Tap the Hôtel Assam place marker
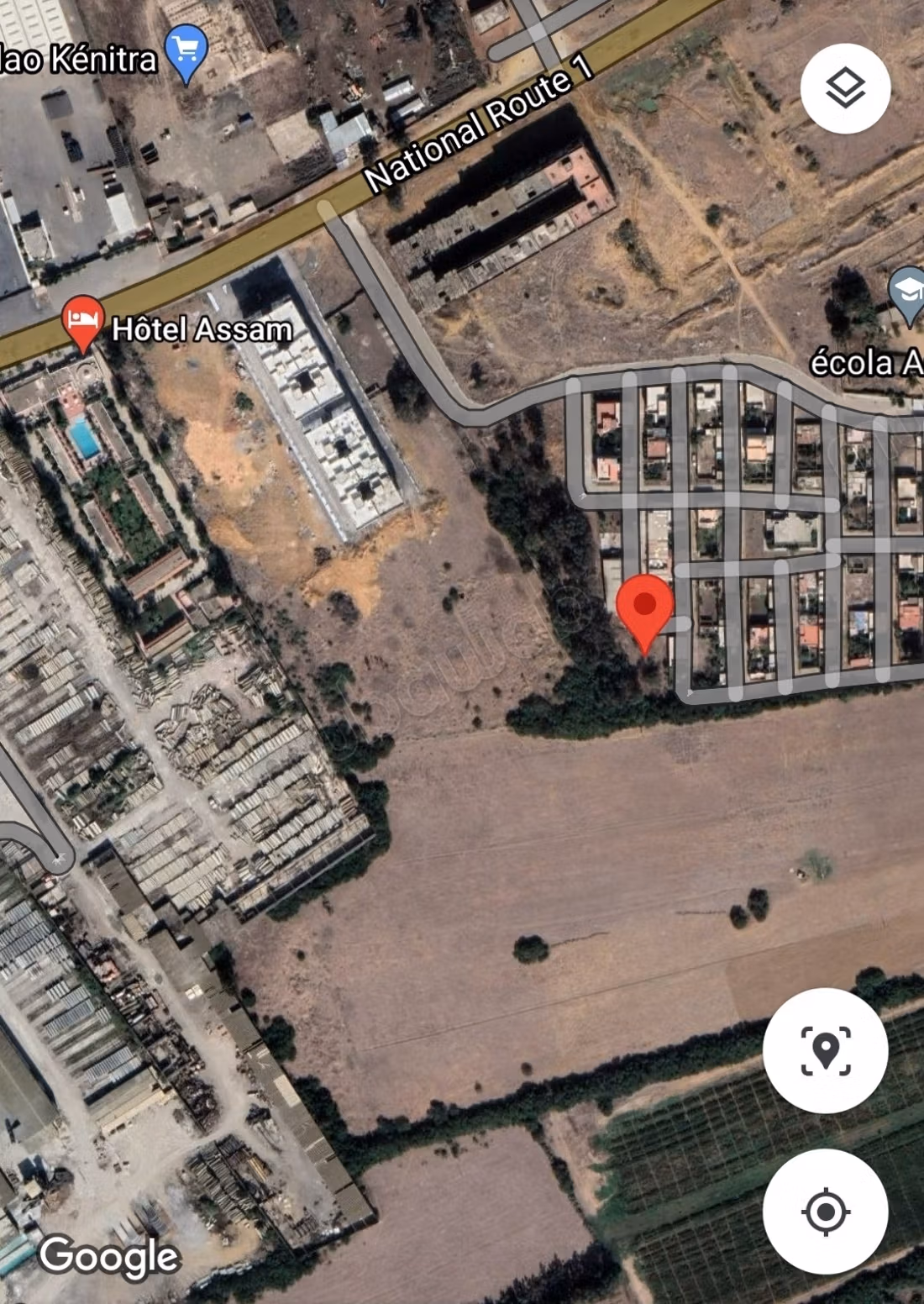This screenshot has width=924, height=1304. (x=83, y=324)
